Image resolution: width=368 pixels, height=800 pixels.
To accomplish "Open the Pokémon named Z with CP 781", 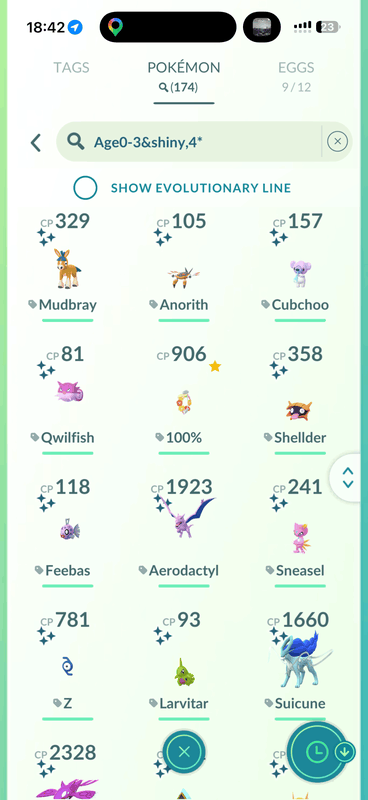I will (67, 665).
